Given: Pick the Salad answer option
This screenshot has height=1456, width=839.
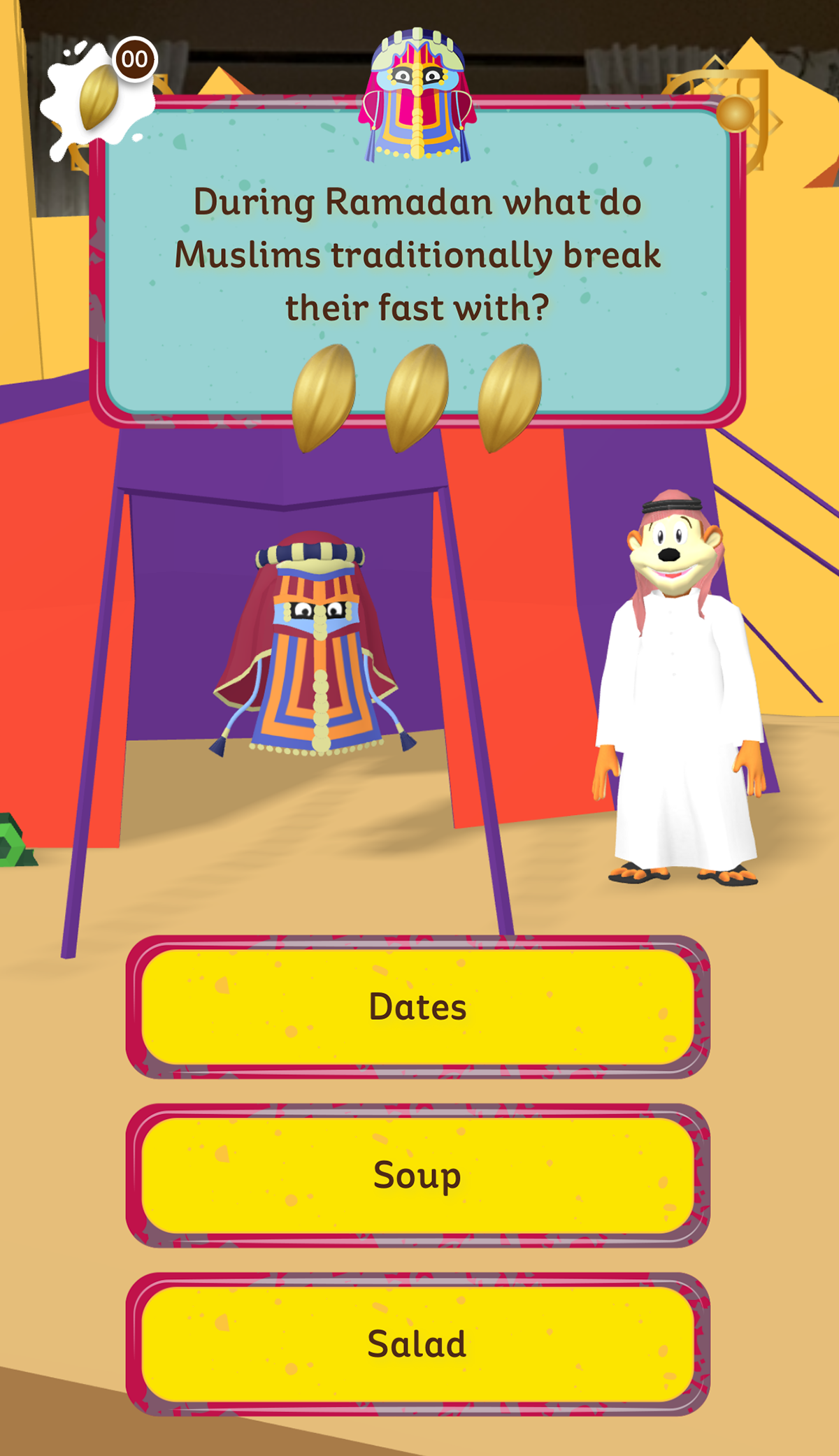Looking at the screenshot, I should [x=417, y=1343].
